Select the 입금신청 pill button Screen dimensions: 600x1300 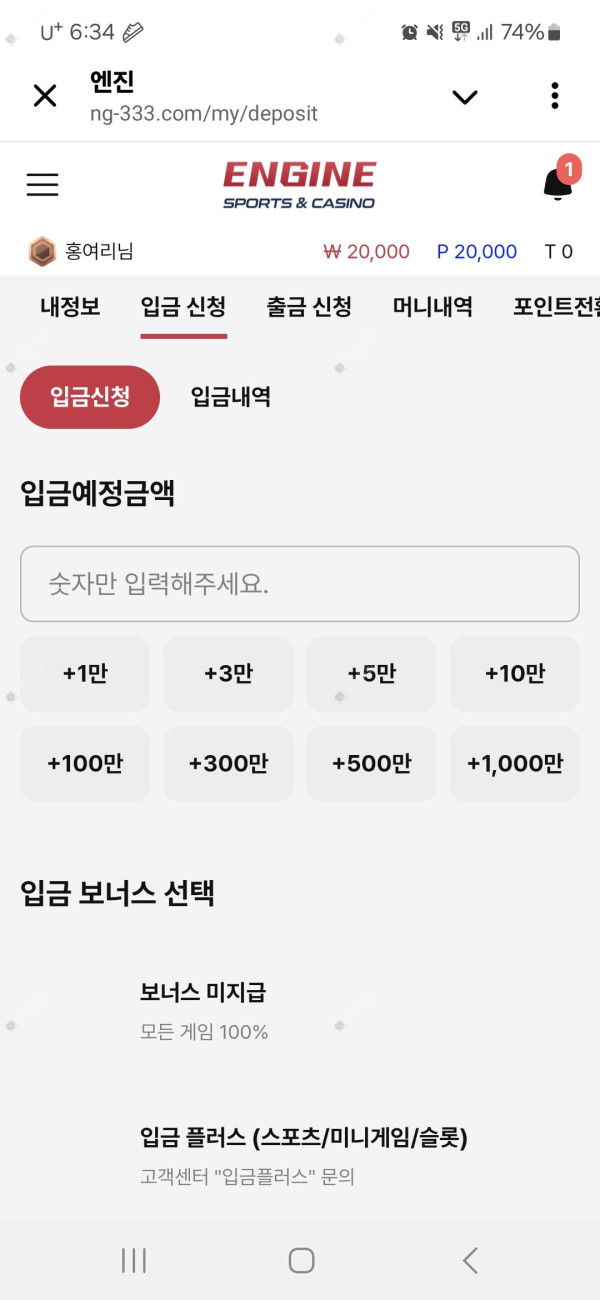tap(90, 397)
